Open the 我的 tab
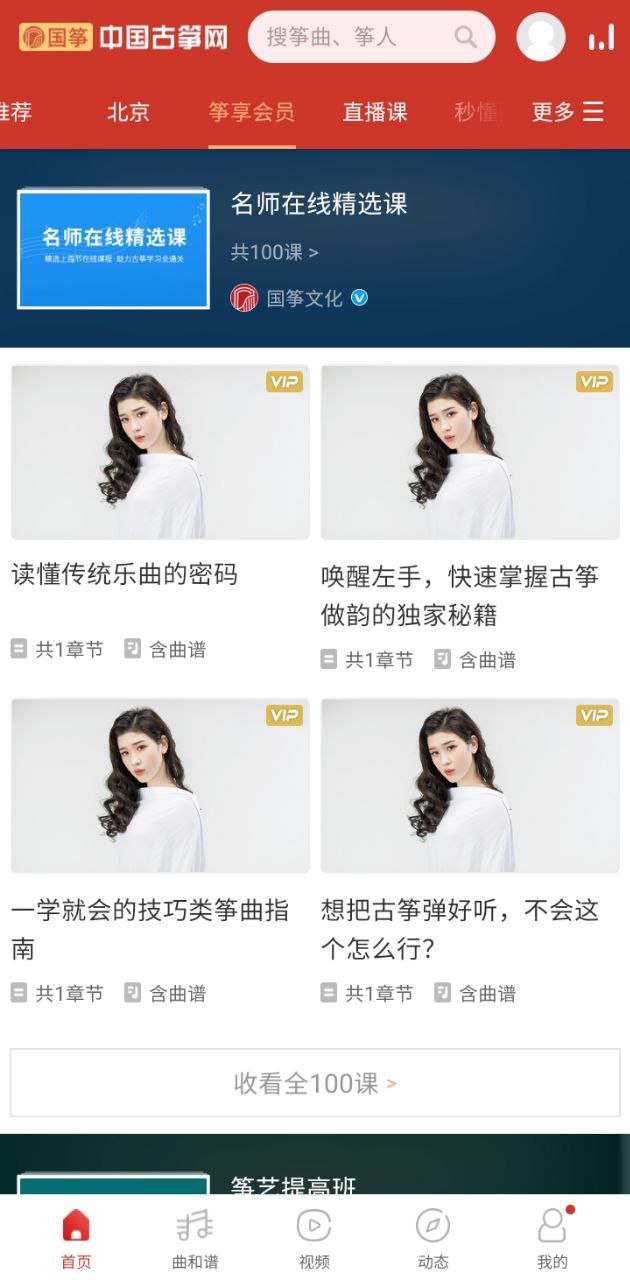The image size is (630, 1280). point(552,1238)
